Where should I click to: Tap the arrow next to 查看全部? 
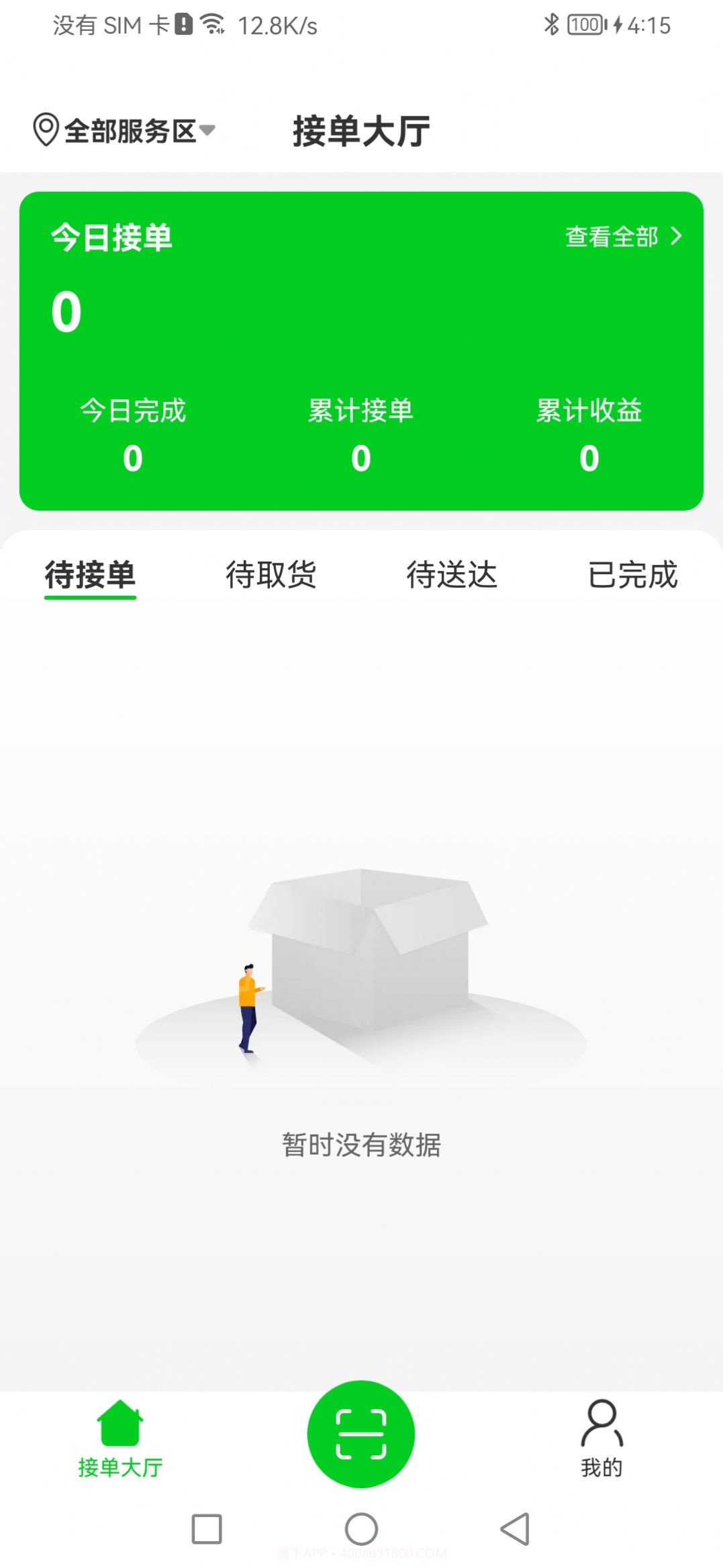click(677, 236)
